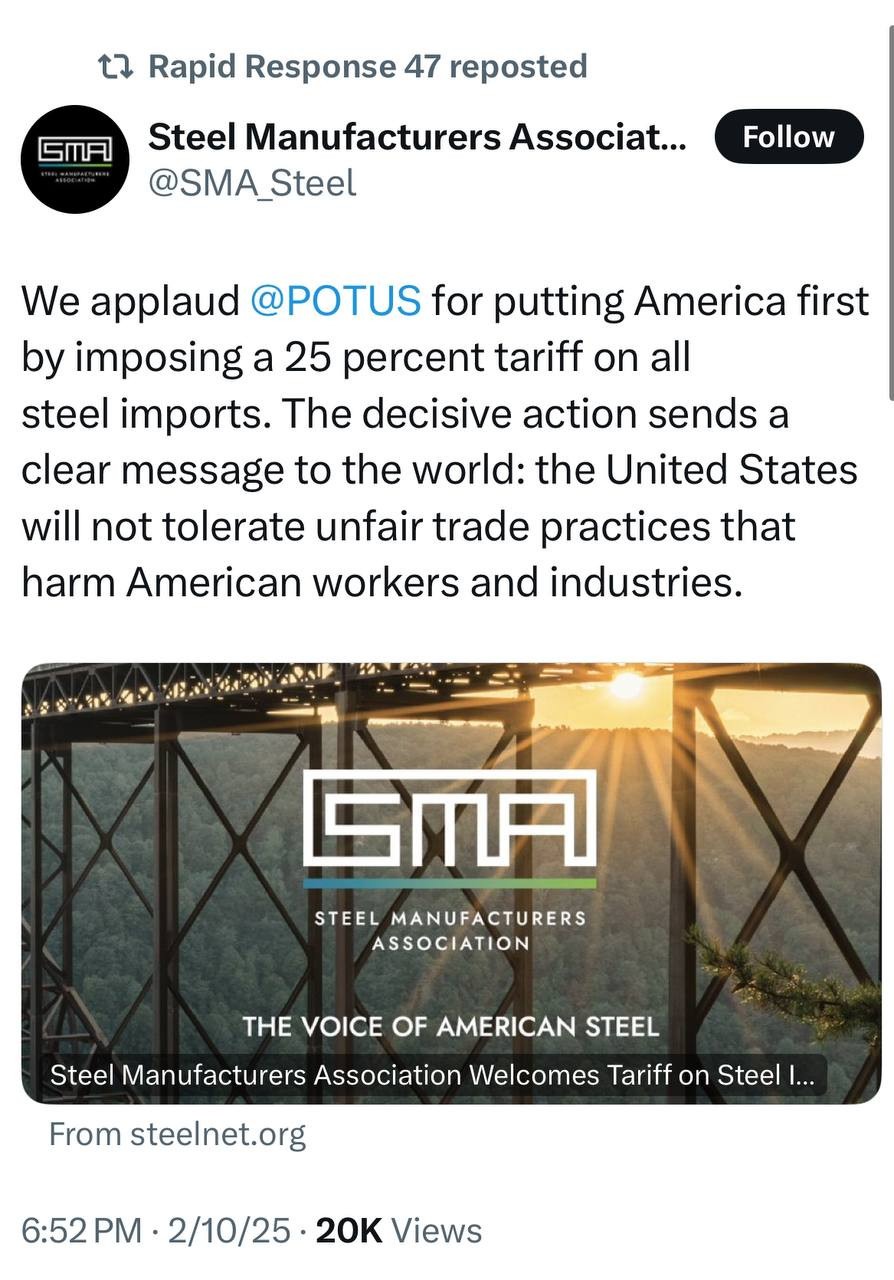
Task: Follow Steel Manufacturers Association
Action: click(788, 137)
